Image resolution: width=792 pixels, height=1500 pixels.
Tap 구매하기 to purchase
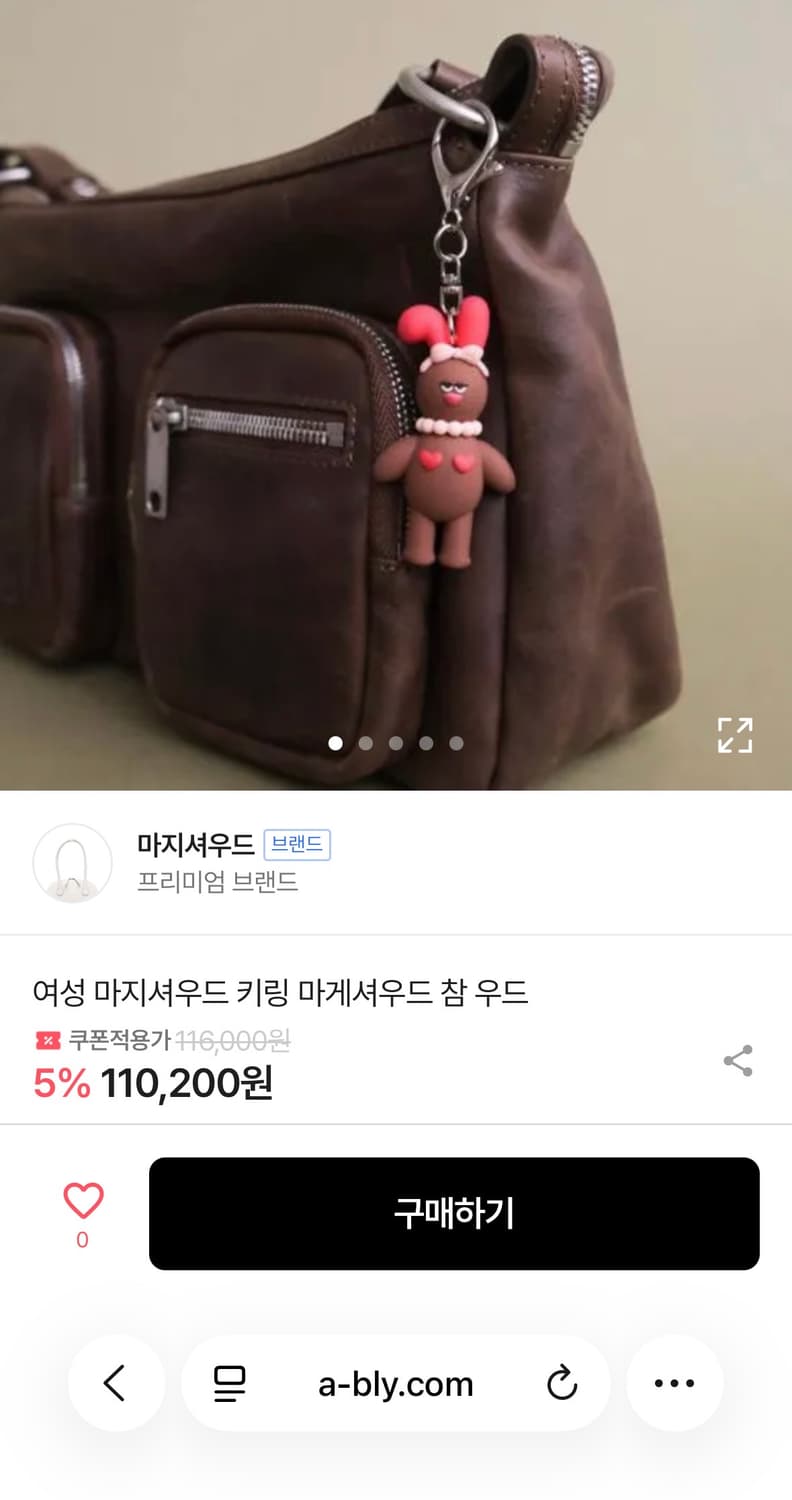(455, 1213)
